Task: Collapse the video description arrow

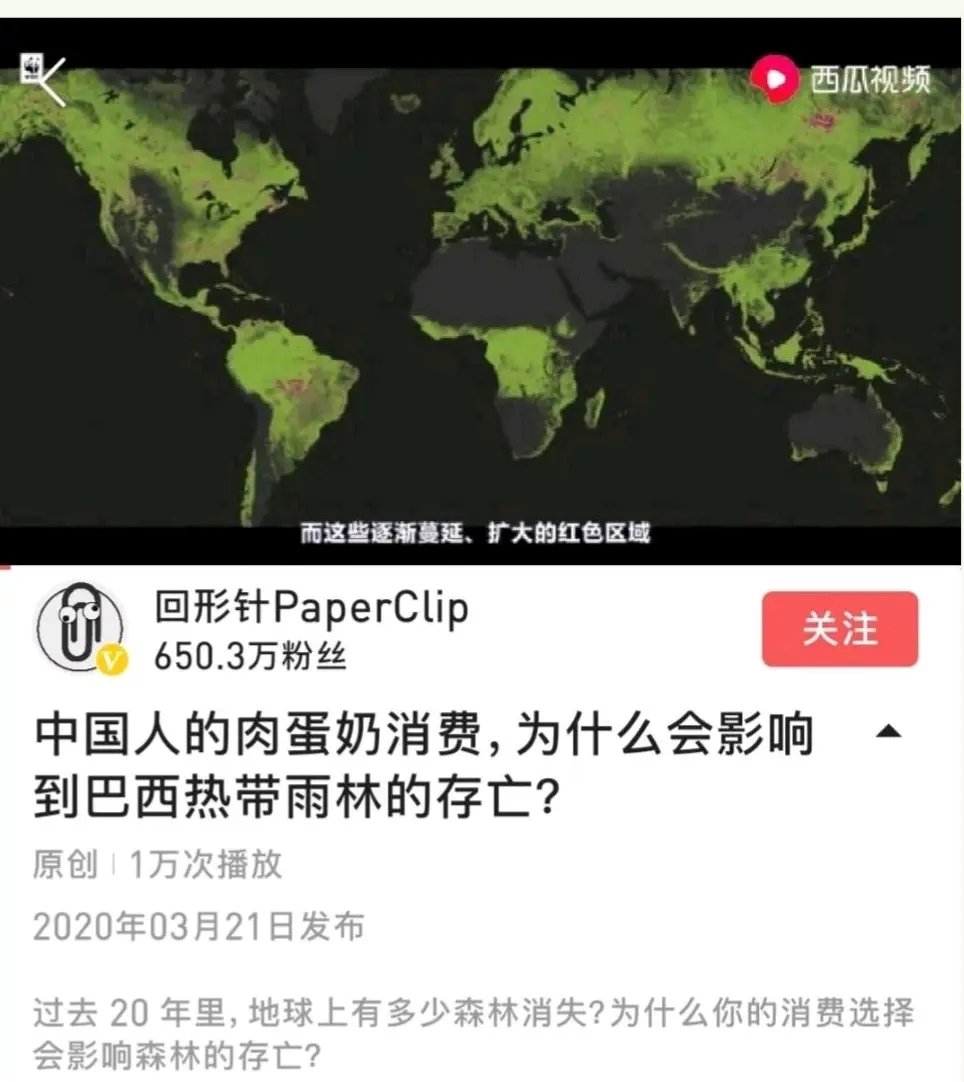Action: pyautogui.click(x=887, y=733)
